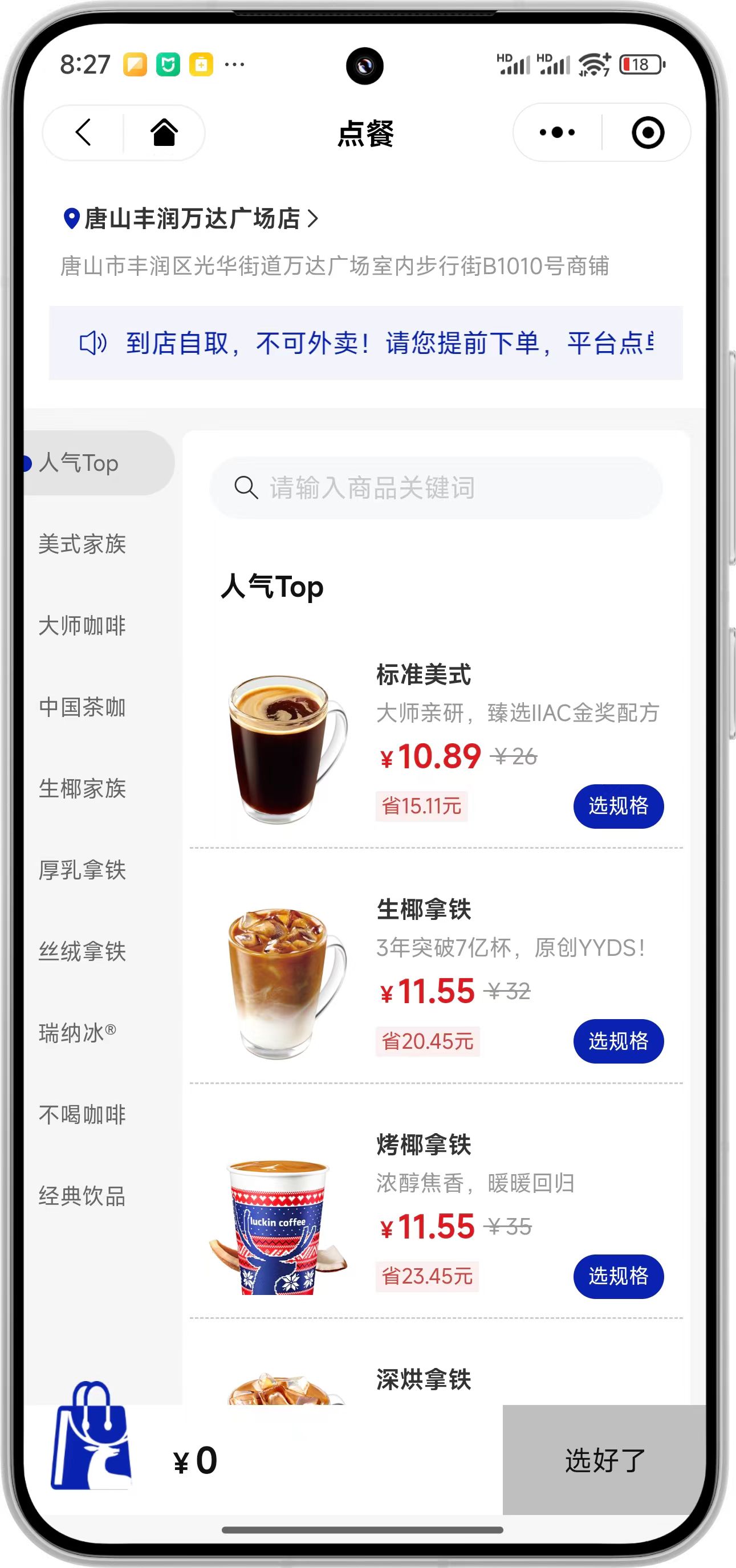The height and width of the screenshot is (1568, 736).
Task: Open the three-dot more menu
Action: 557,132
